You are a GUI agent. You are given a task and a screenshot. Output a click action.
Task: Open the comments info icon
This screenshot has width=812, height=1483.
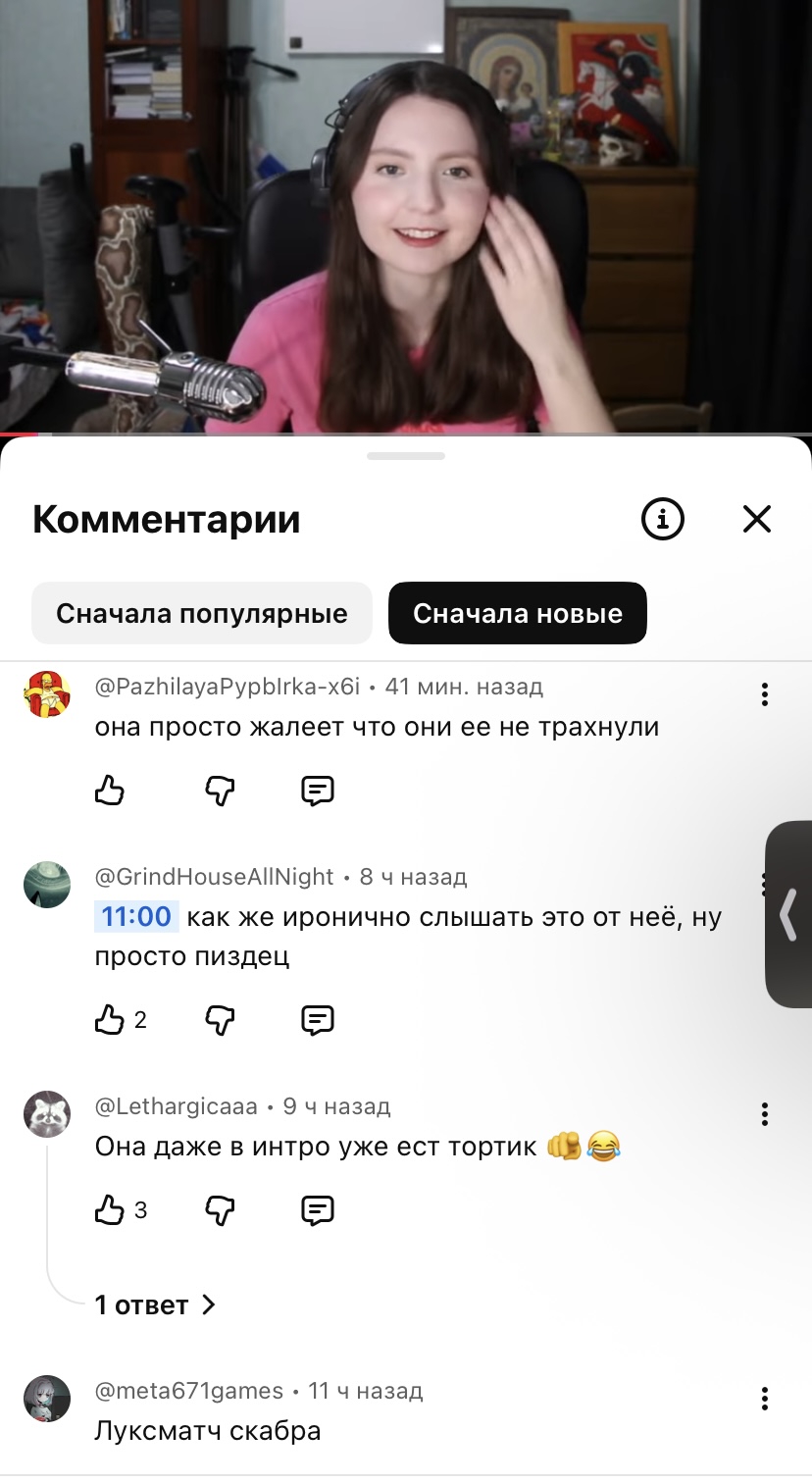coord(662,519)
